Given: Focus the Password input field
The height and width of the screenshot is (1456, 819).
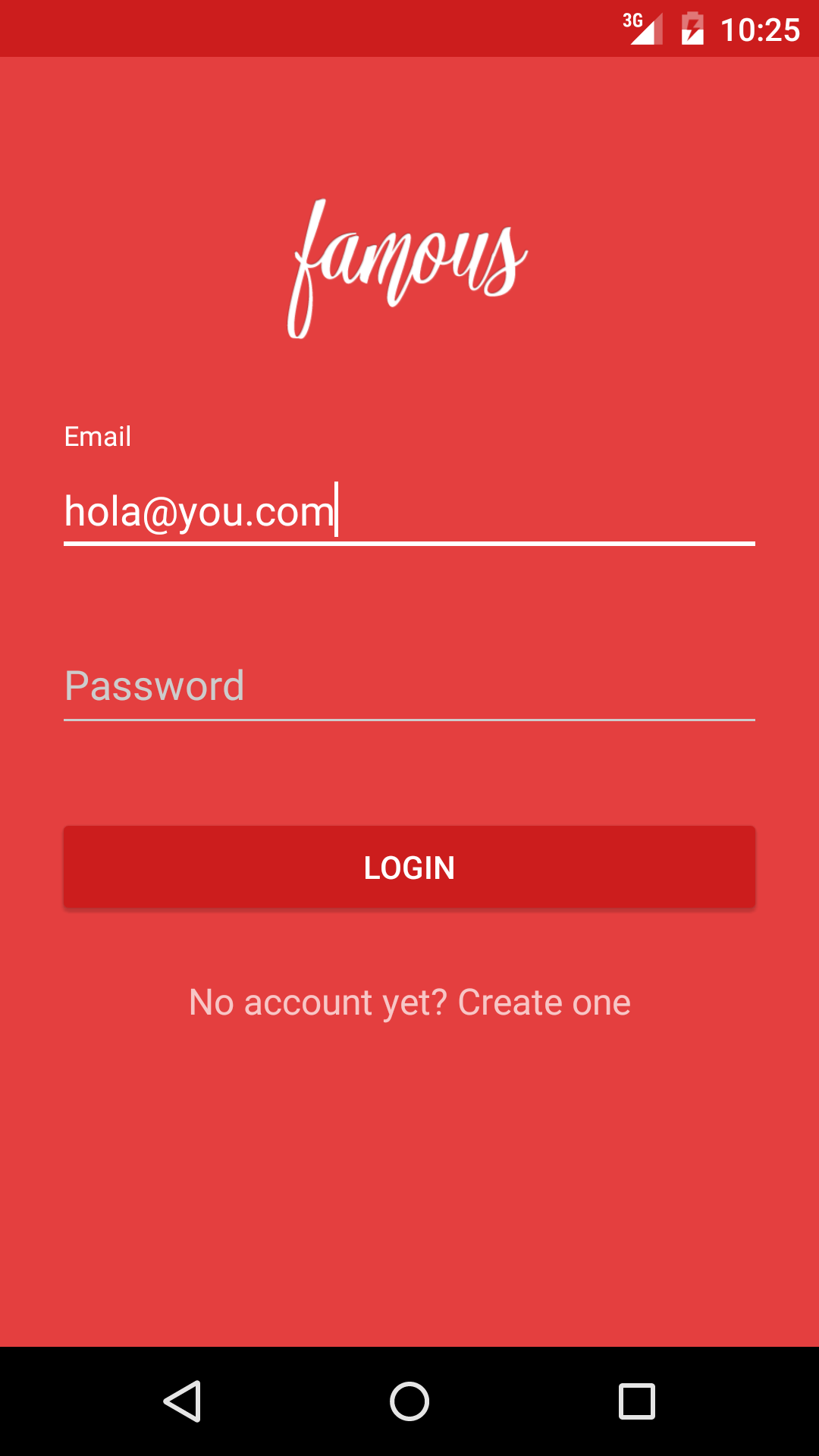Looking at the screenshot, I should tap(409, 686).
